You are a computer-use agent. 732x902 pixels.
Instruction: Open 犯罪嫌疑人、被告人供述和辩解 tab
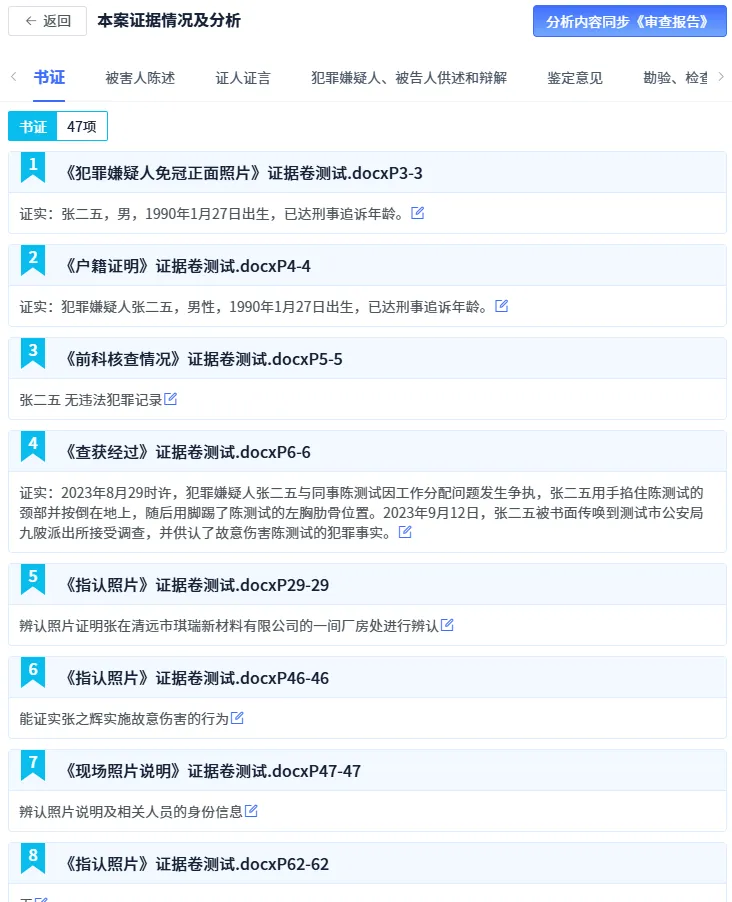coord(409,78)
